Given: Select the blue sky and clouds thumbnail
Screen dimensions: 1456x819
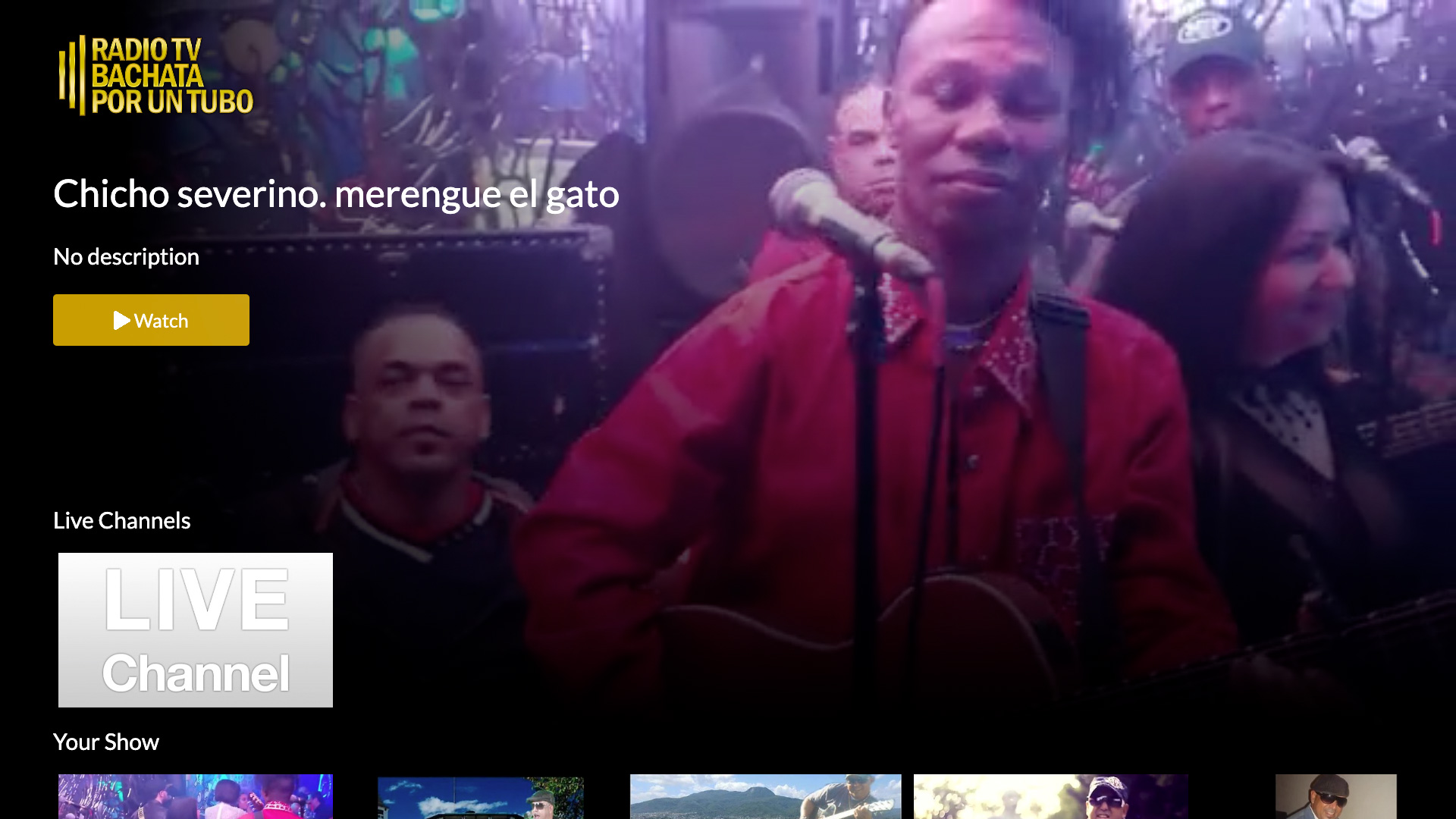Looking at the screenshot, I should point(481,798).
